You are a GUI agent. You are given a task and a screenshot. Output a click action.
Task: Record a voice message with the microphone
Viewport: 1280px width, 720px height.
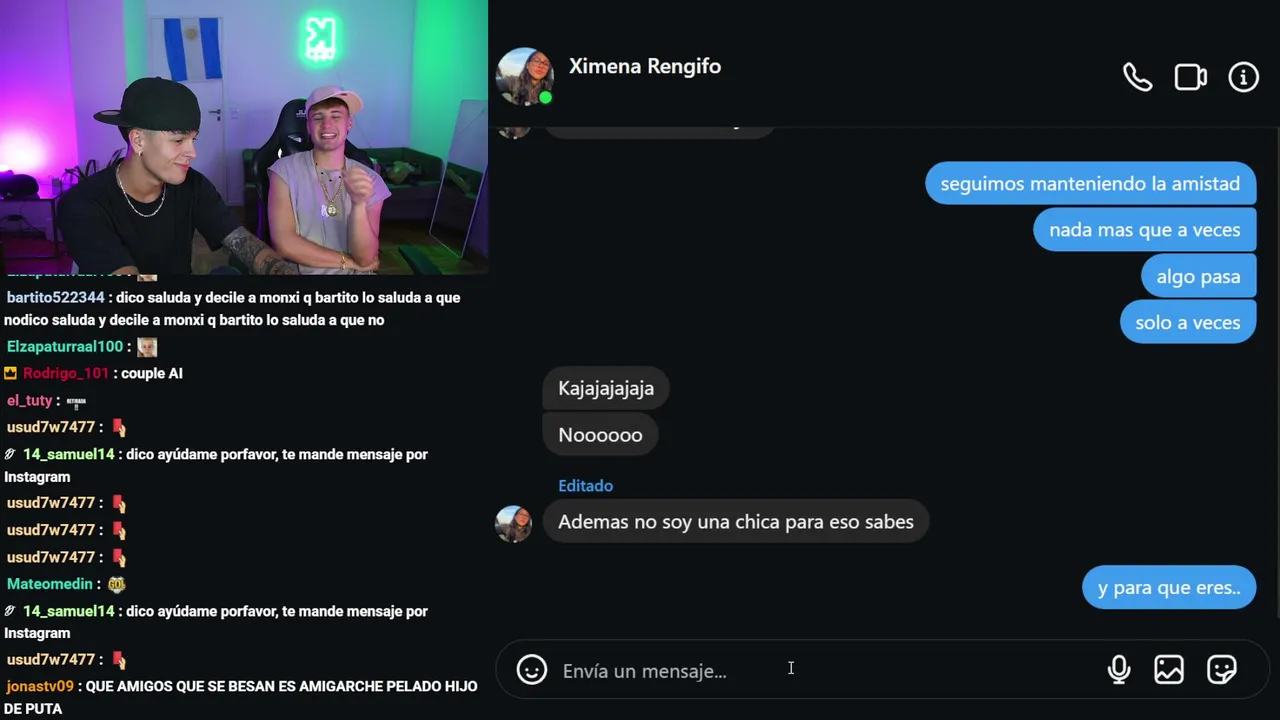click(1119, 670)
